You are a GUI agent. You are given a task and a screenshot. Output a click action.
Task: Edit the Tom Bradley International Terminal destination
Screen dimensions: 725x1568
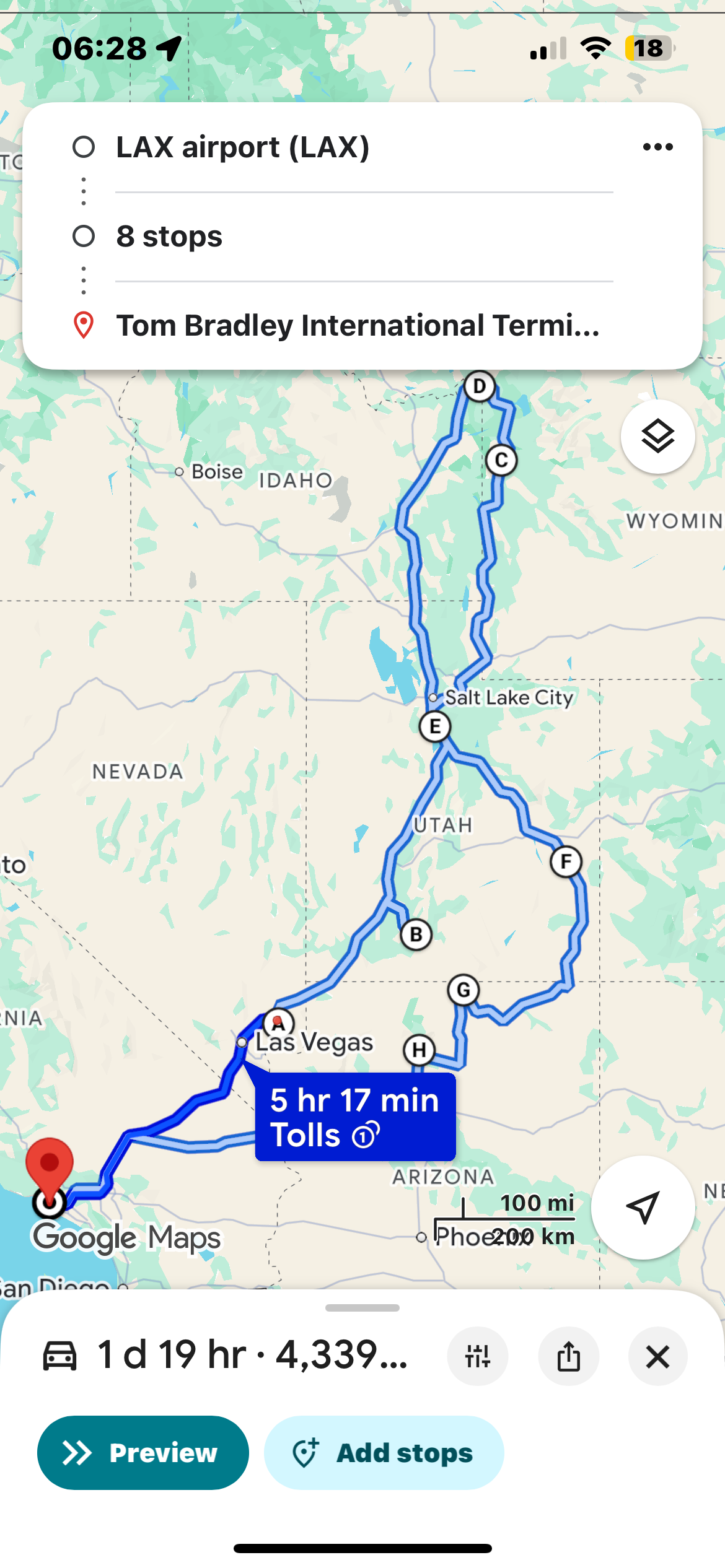tap(358, 326)
